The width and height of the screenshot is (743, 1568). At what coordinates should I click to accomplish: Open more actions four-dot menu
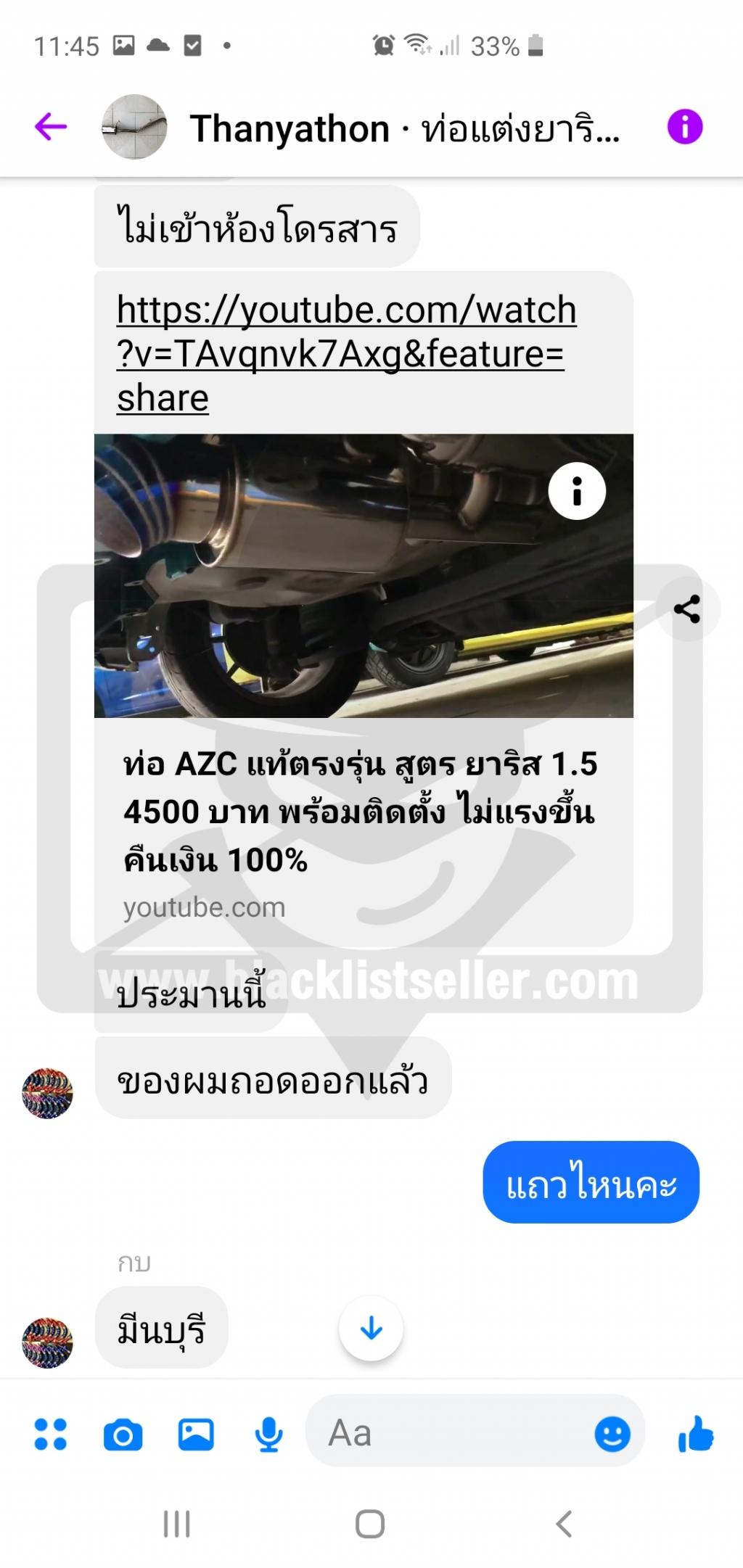51,1434
